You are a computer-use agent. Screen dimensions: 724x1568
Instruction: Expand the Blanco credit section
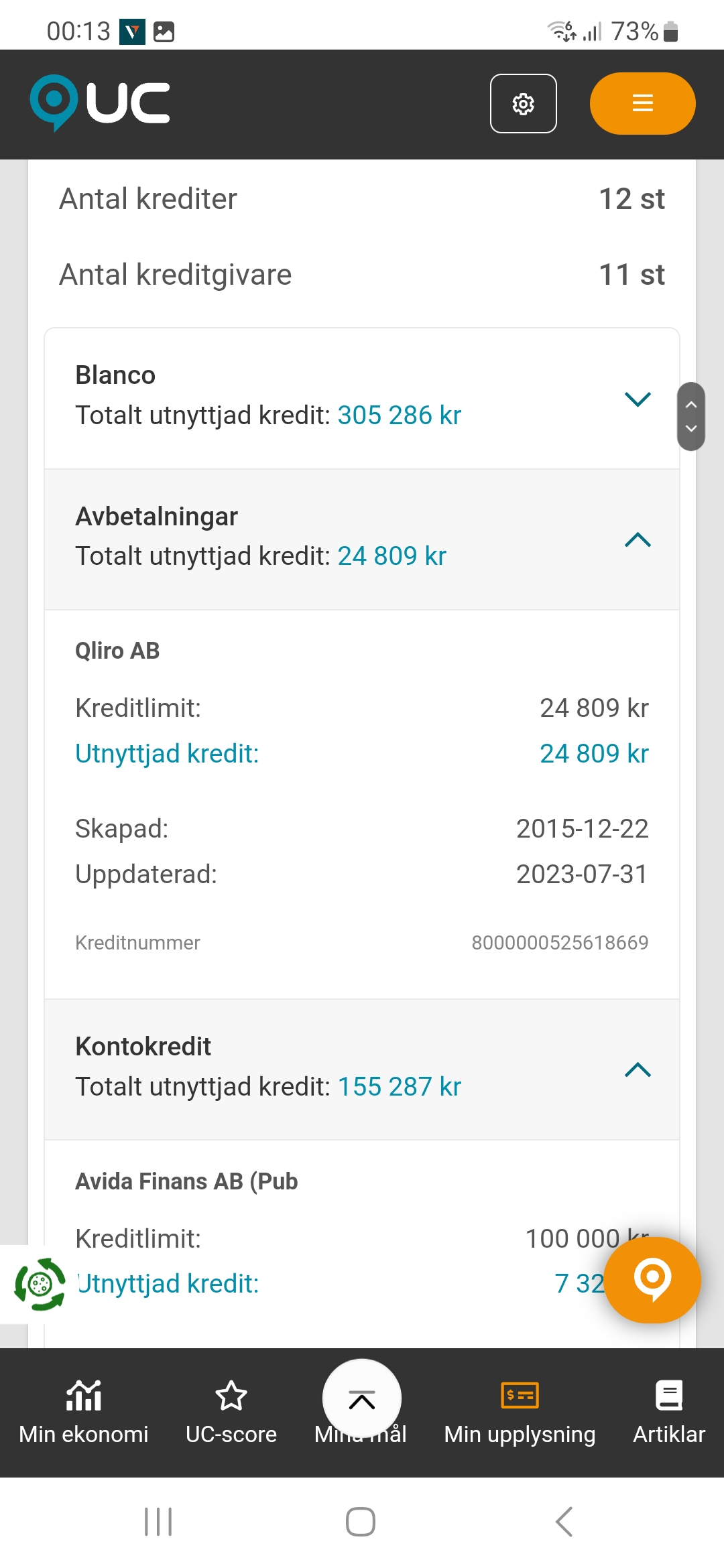tap(637, 399)
